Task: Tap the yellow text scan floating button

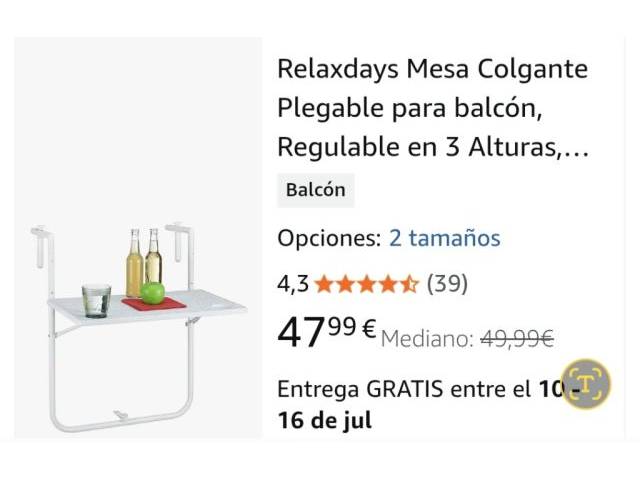Action: [x=586, y=383]
